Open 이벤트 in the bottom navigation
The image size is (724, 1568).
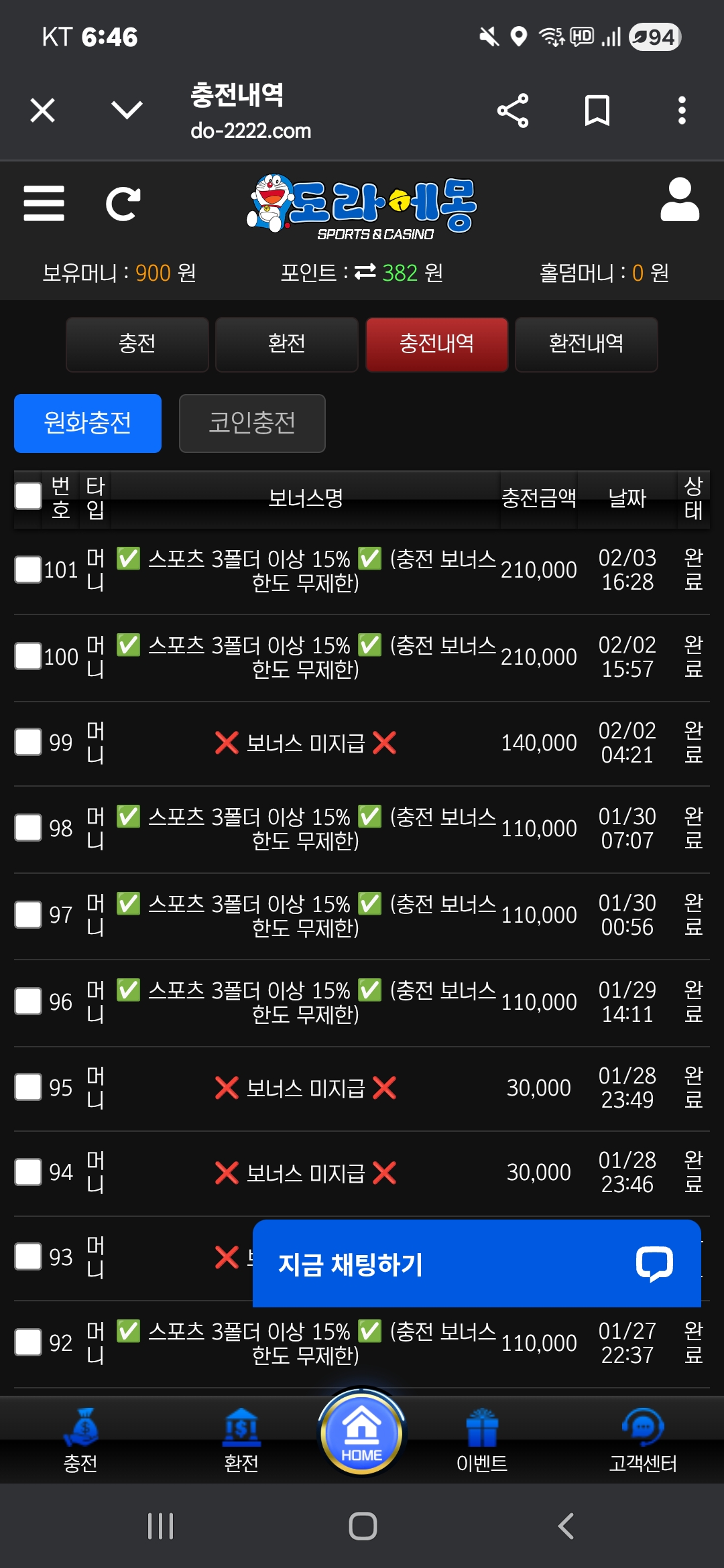pyautogui.click(x=482, y=1441)
